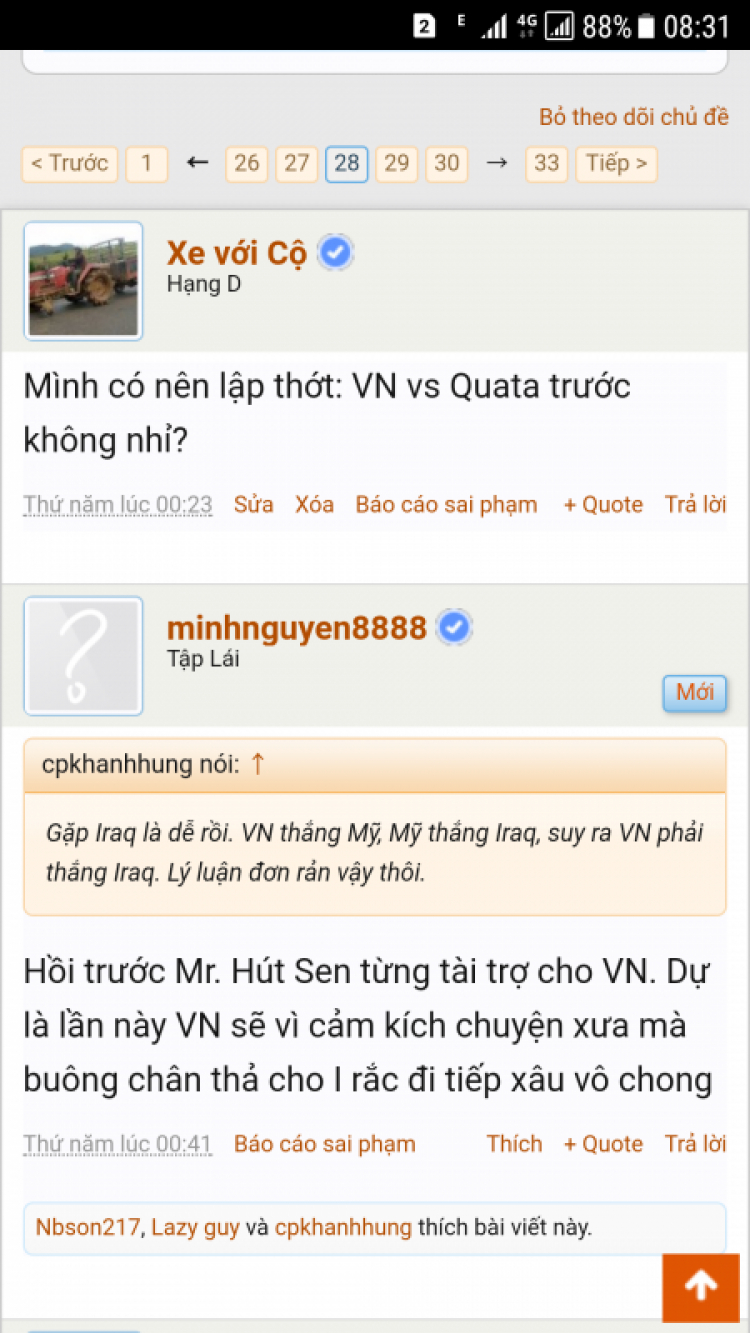Open Nbson217's profile from the likes list
Viewport: 750px width, 1333px height.
87,1227
